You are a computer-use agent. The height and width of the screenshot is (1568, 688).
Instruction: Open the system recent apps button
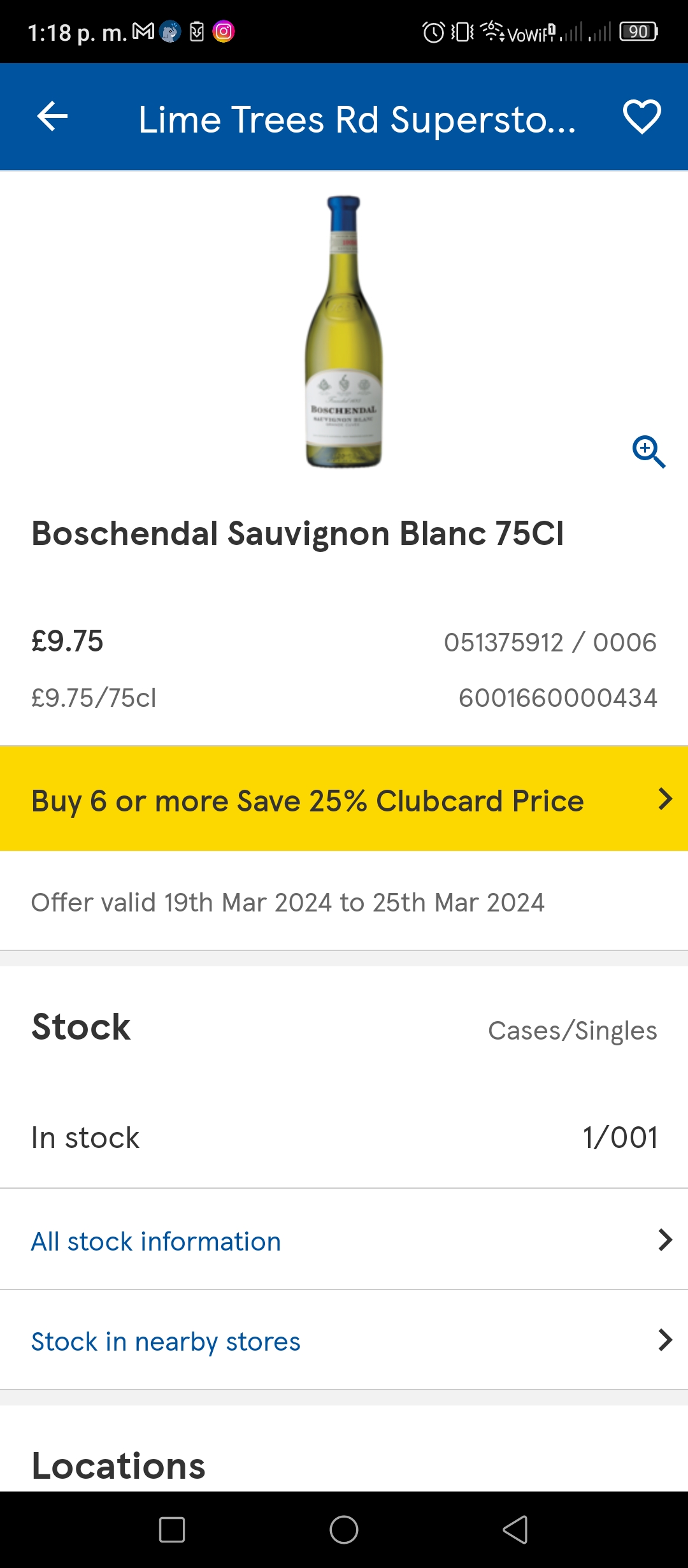pos(172,1530)
